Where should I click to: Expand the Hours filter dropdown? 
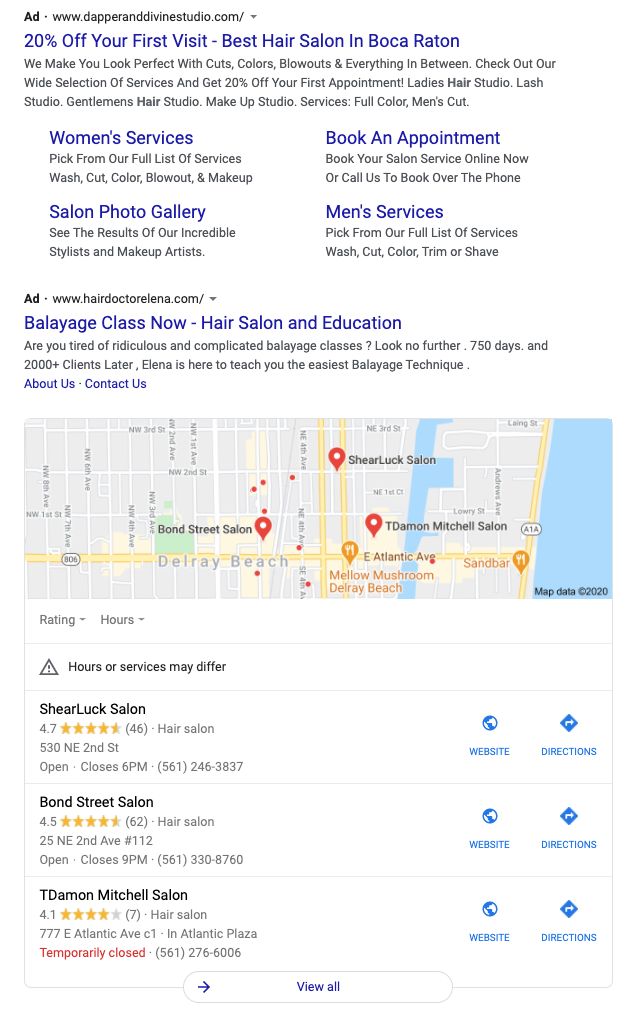[122, 620]
